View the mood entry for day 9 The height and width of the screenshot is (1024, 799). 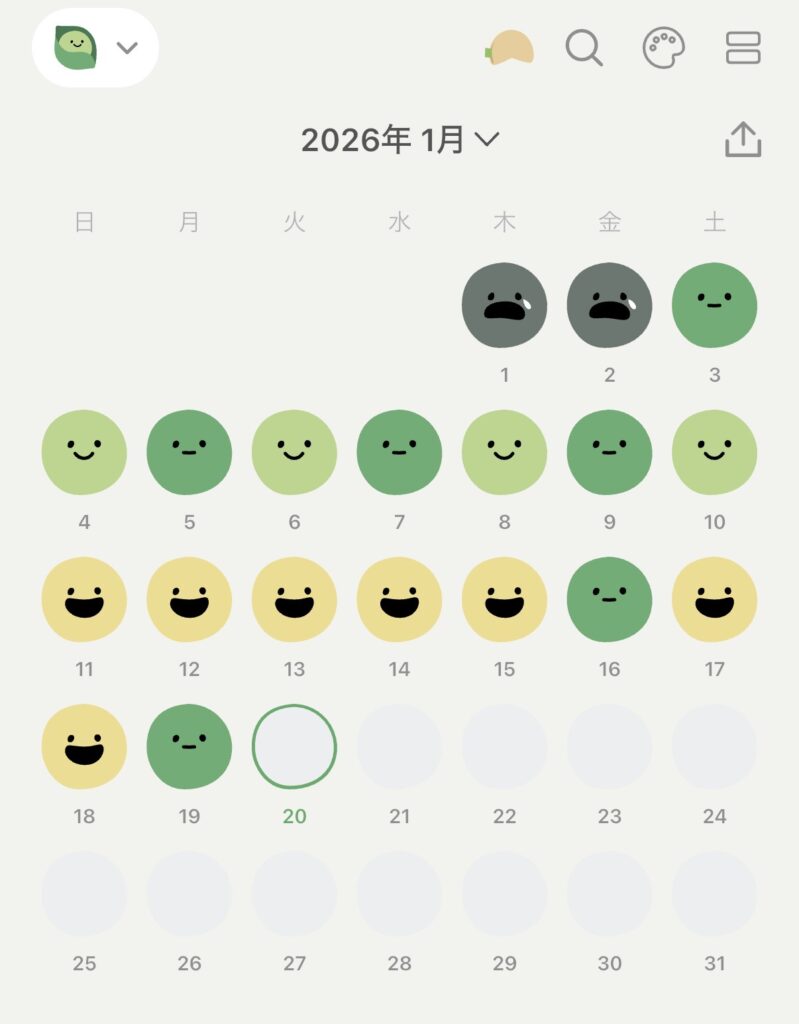coord(609,452)
